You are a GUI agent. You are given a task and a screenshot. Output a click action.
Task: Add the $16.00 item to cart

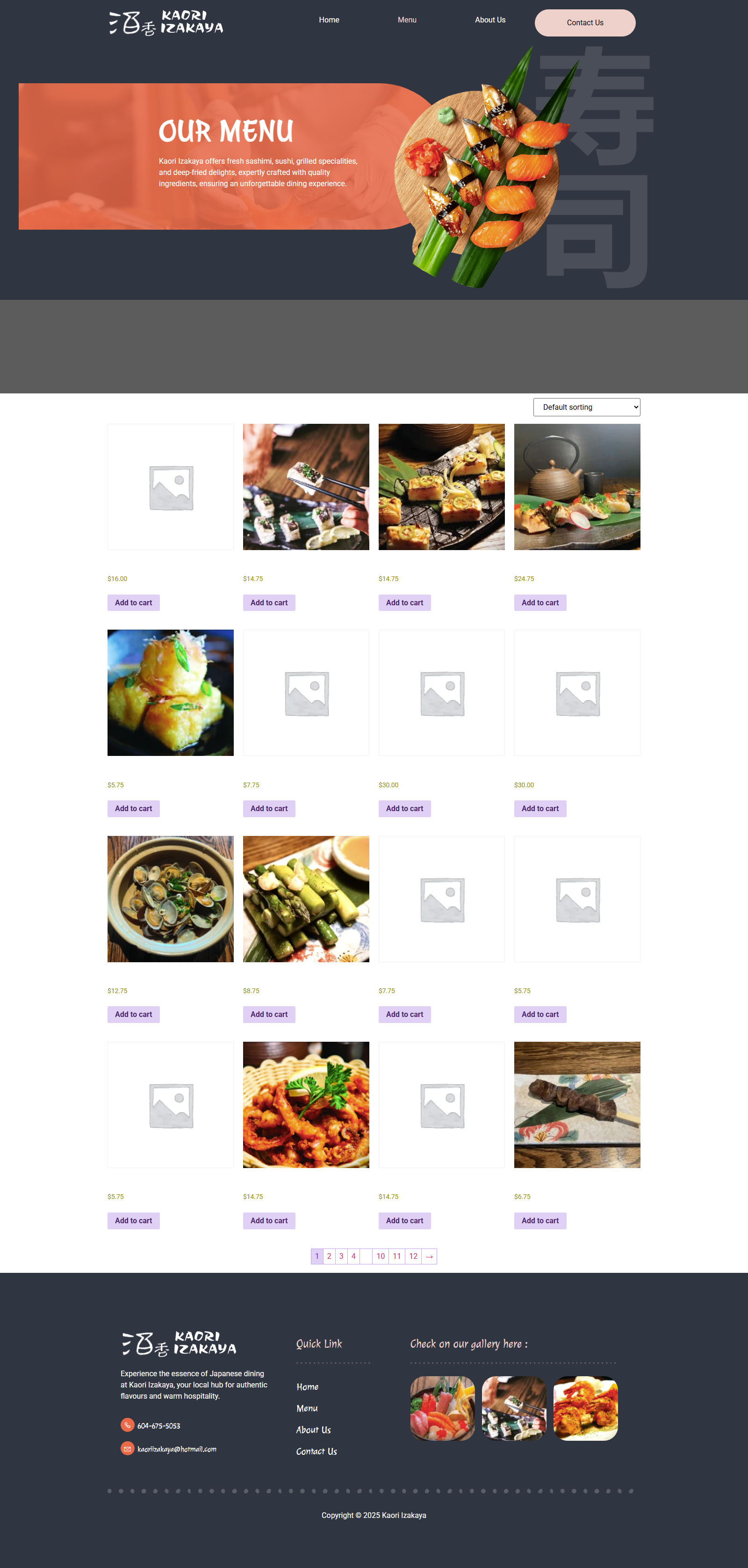pos(133,603)
